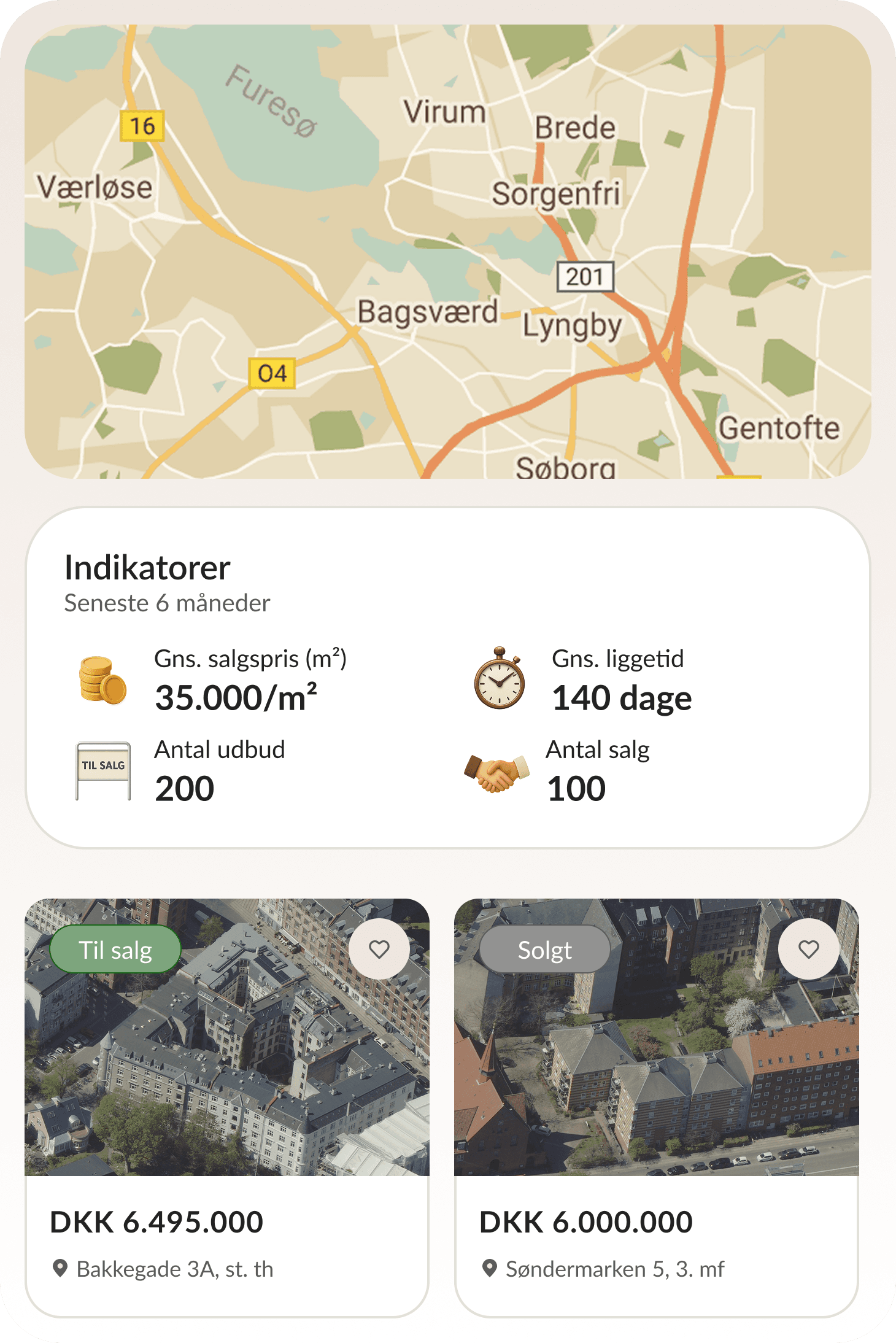Open the Solgt status badge
The width and height of the screenshot is (896, 1343).
point(544,949)
